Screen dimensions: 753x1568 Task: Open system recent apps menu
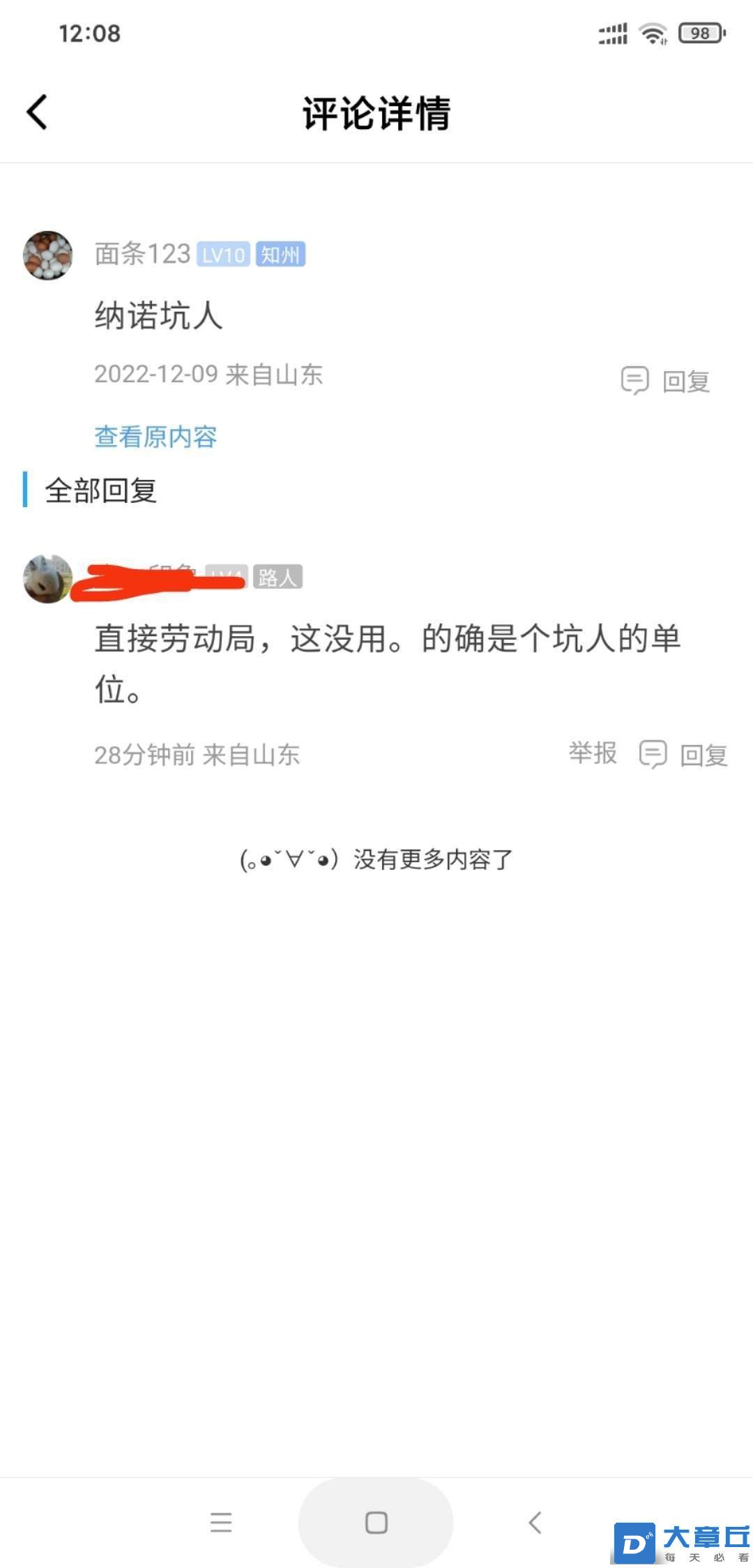point(221,1522)
